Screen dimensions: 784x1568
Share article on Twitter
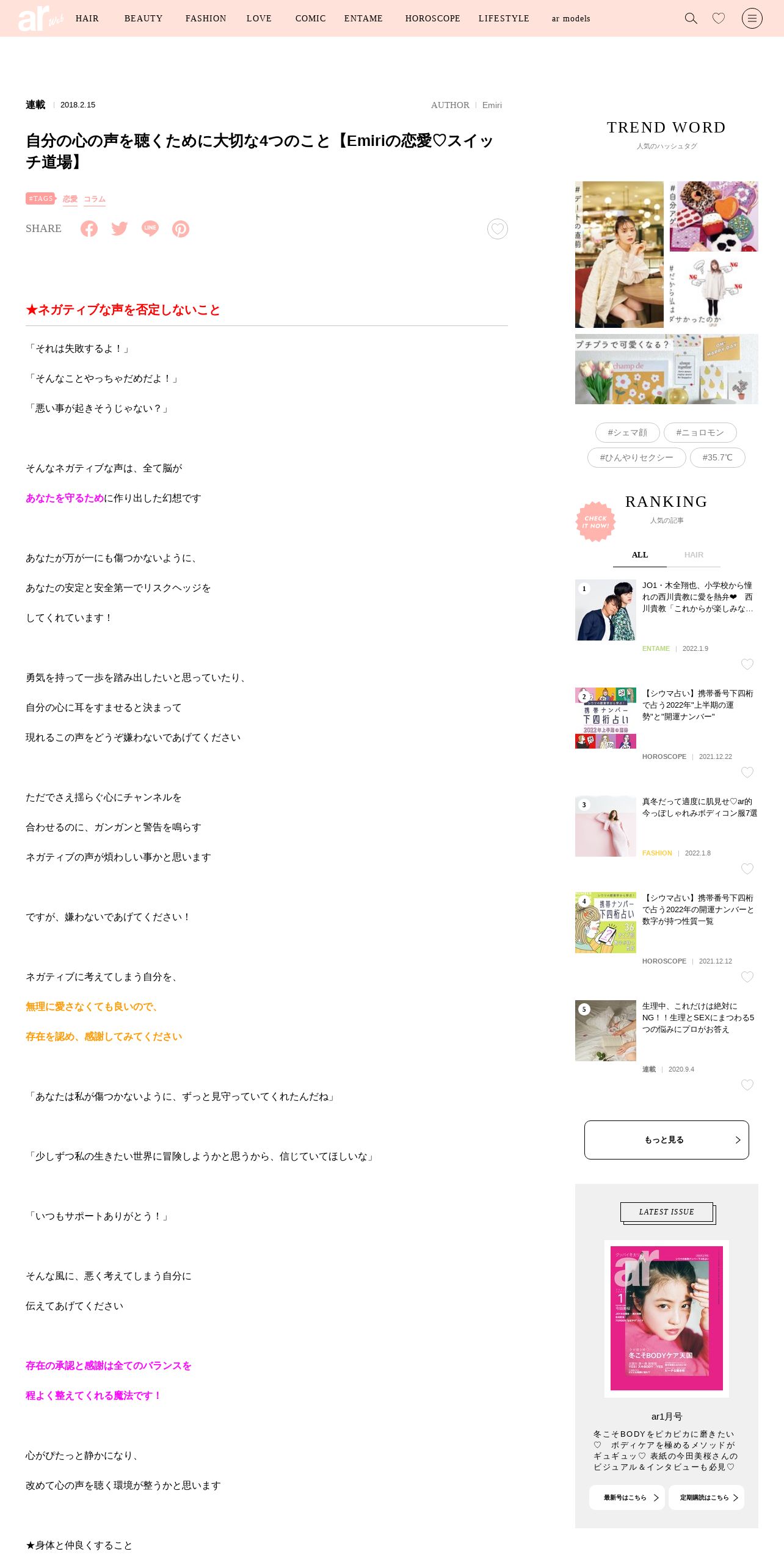pyautogui.click(x=120, y=228)
